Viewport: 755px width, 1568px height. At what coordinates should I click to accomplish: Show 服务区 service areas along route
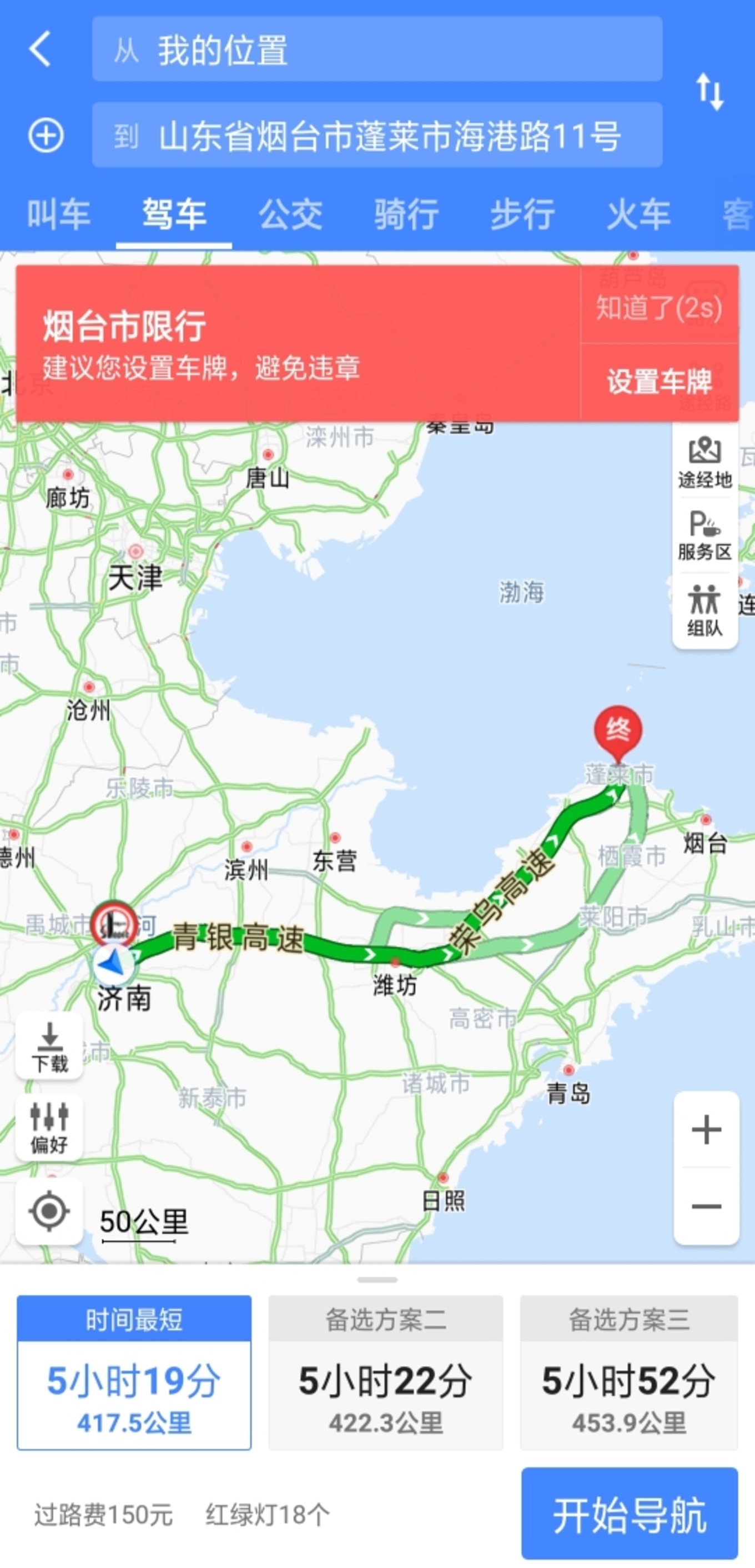pos(704,535)
